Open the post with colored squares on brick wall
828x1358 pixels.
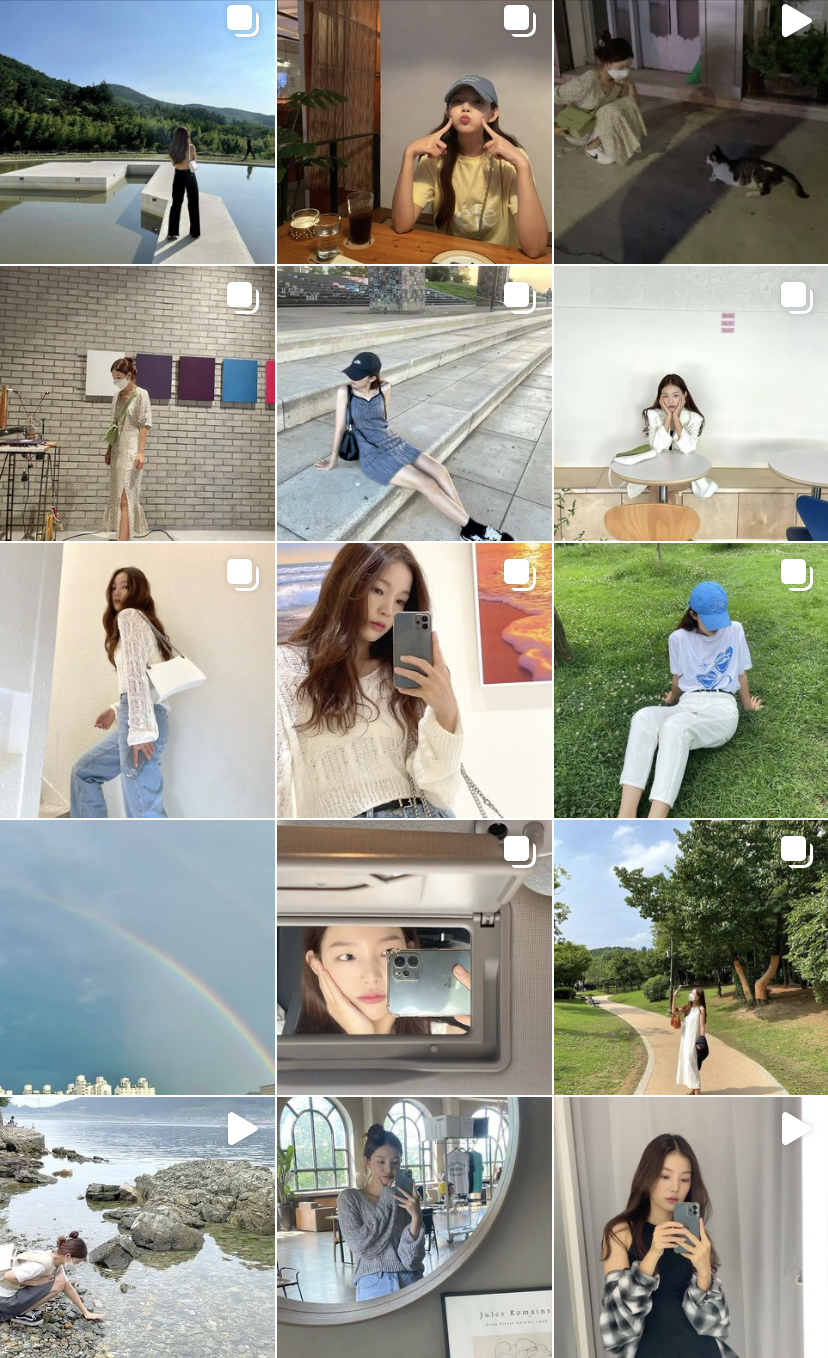(137, 403)
